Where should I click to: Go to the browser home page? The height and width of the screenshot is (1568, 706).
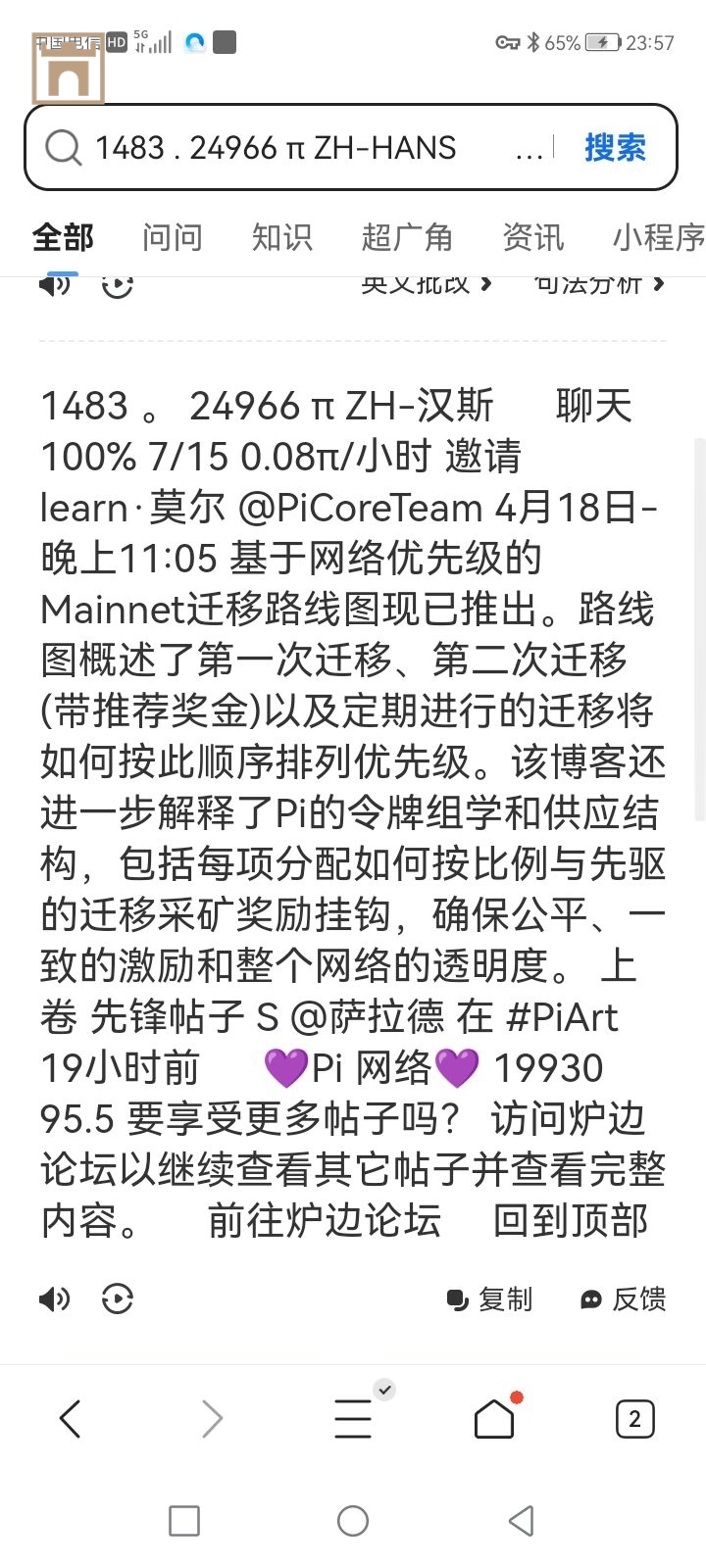[x=494, y=1418]
